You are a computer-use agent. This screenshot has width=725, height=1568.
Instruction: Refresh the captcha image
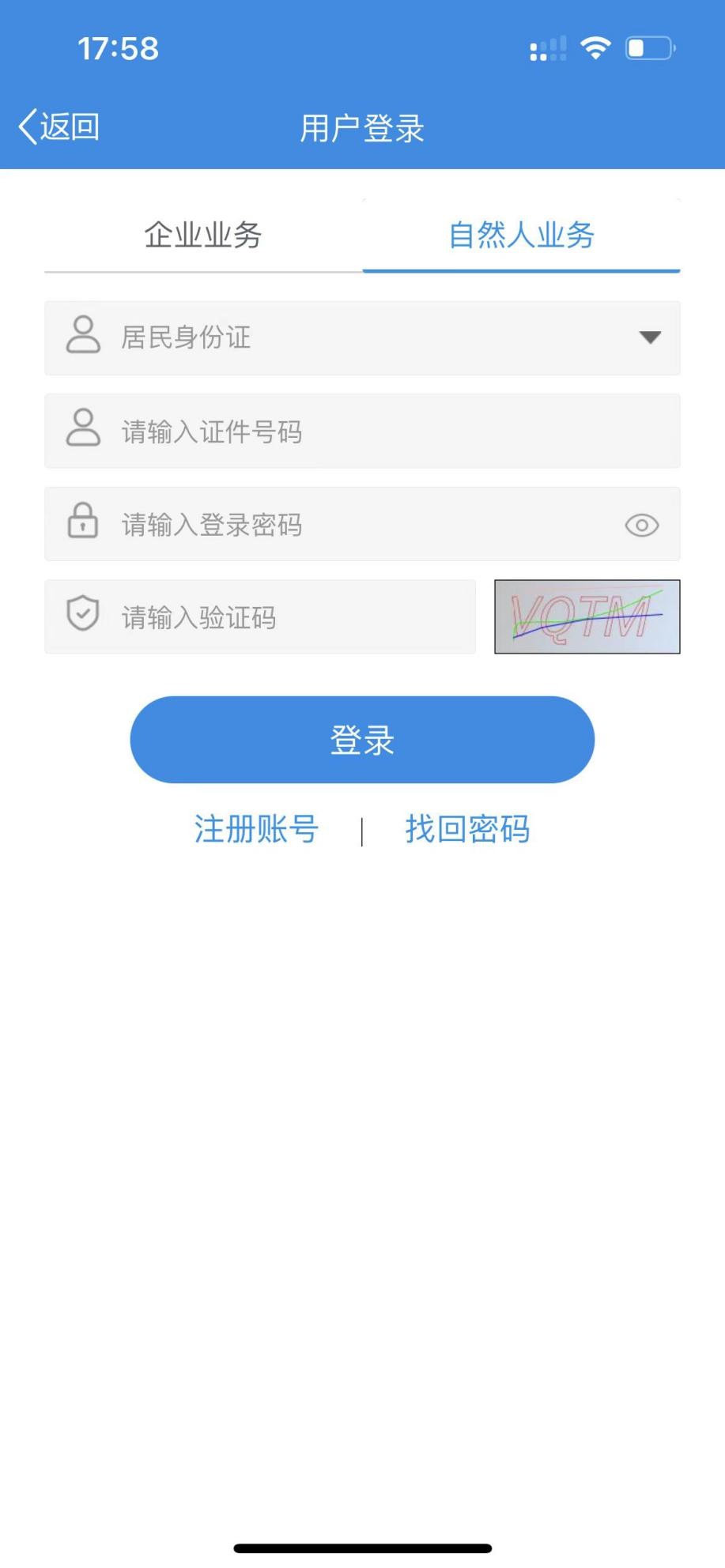pyautogui.click(x=587, y=616)
